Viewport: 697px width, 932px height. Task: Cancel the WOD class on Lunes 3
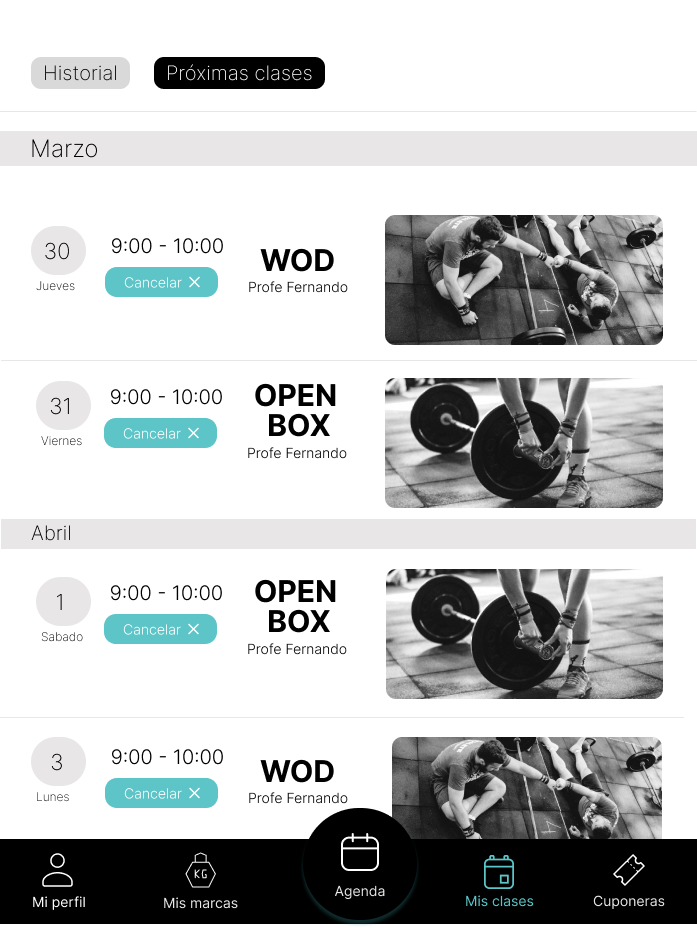click(161, 793)
